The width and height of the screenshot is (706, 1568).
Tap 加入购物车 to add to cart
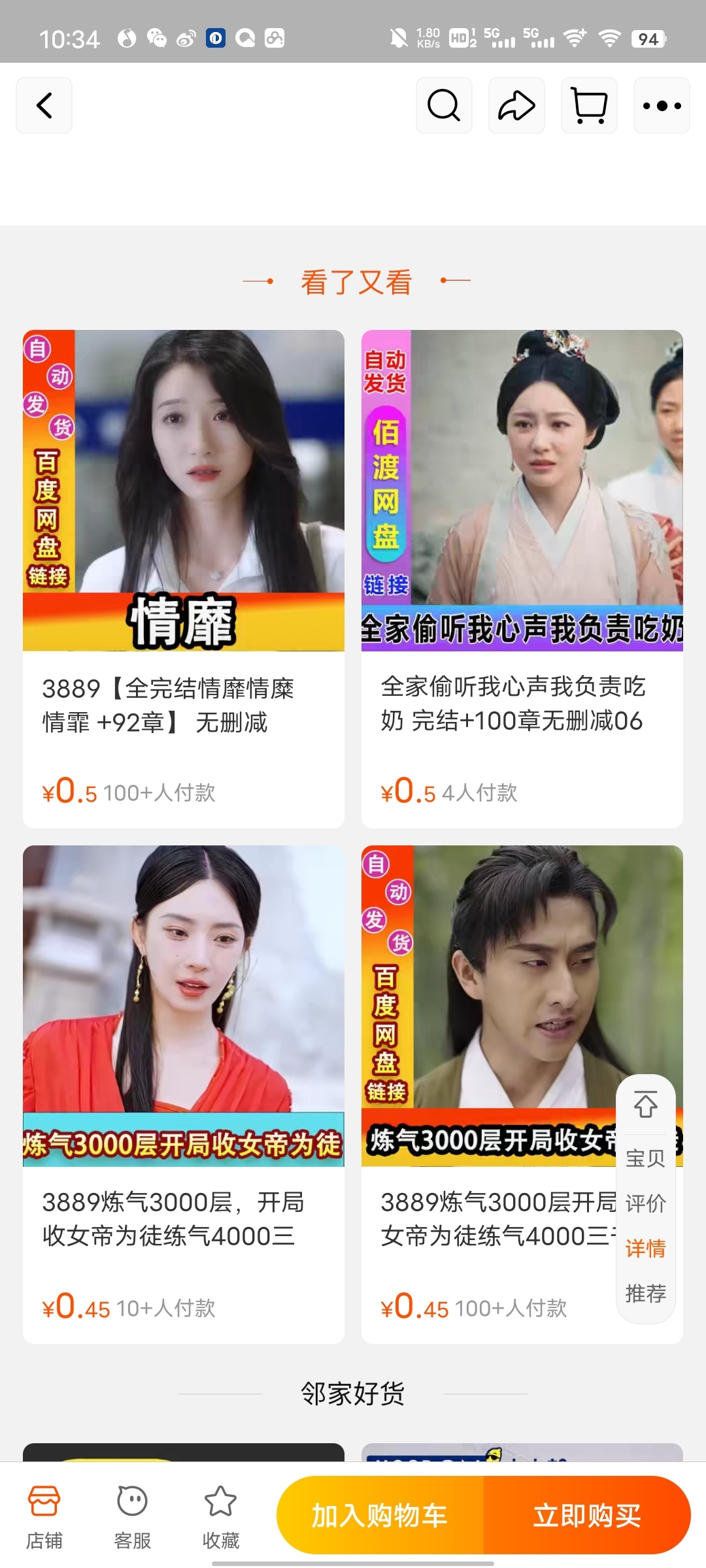tap(380, 1516)
